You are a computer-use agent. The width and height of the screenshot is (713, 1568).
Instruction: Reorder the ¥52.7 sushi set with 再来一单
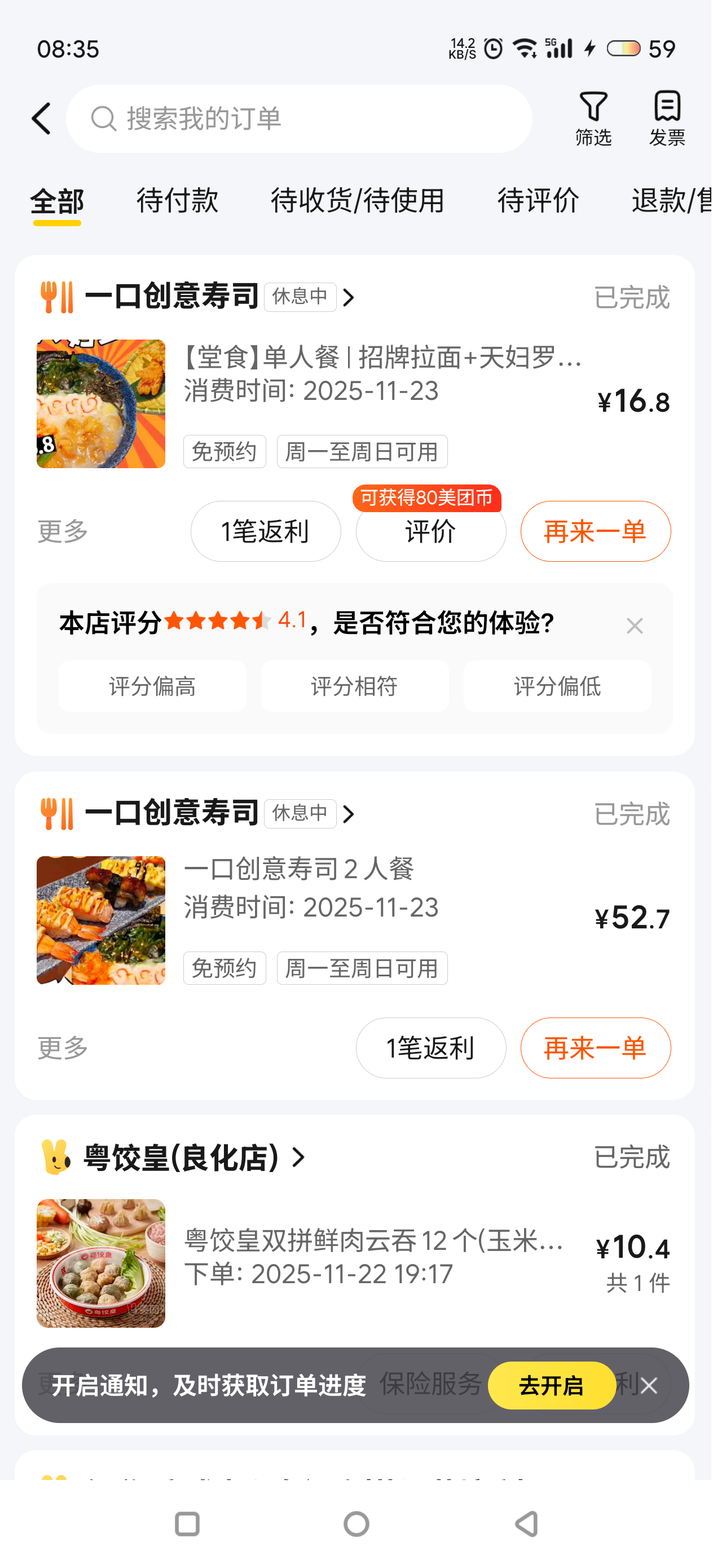click(x=596, y=1048)
